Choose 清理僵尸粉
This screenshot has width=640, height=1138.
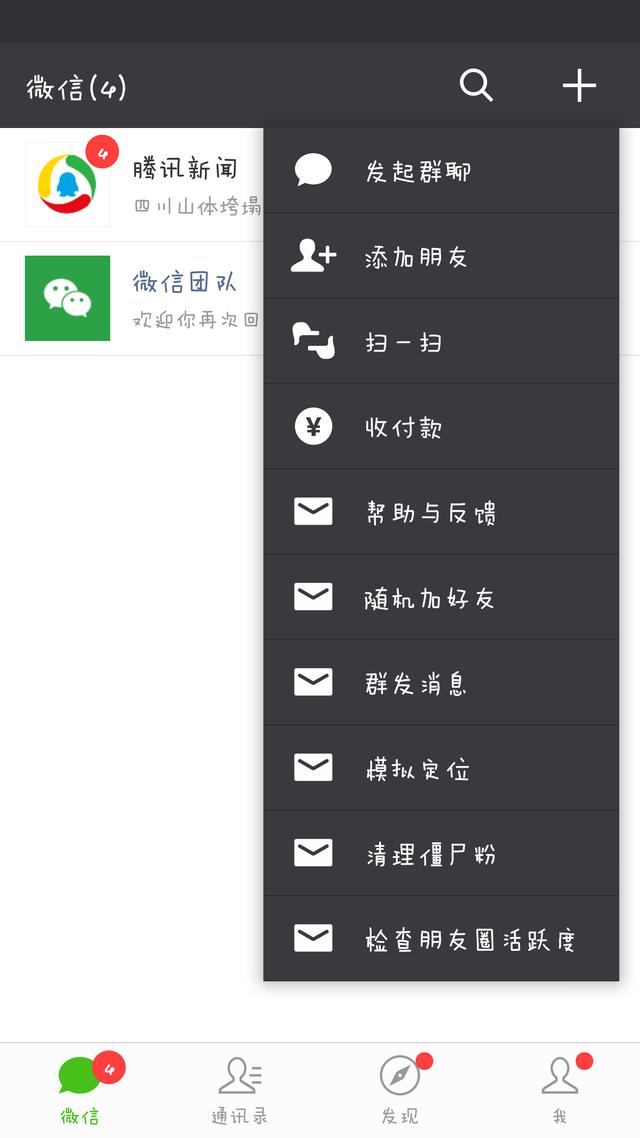441,854
